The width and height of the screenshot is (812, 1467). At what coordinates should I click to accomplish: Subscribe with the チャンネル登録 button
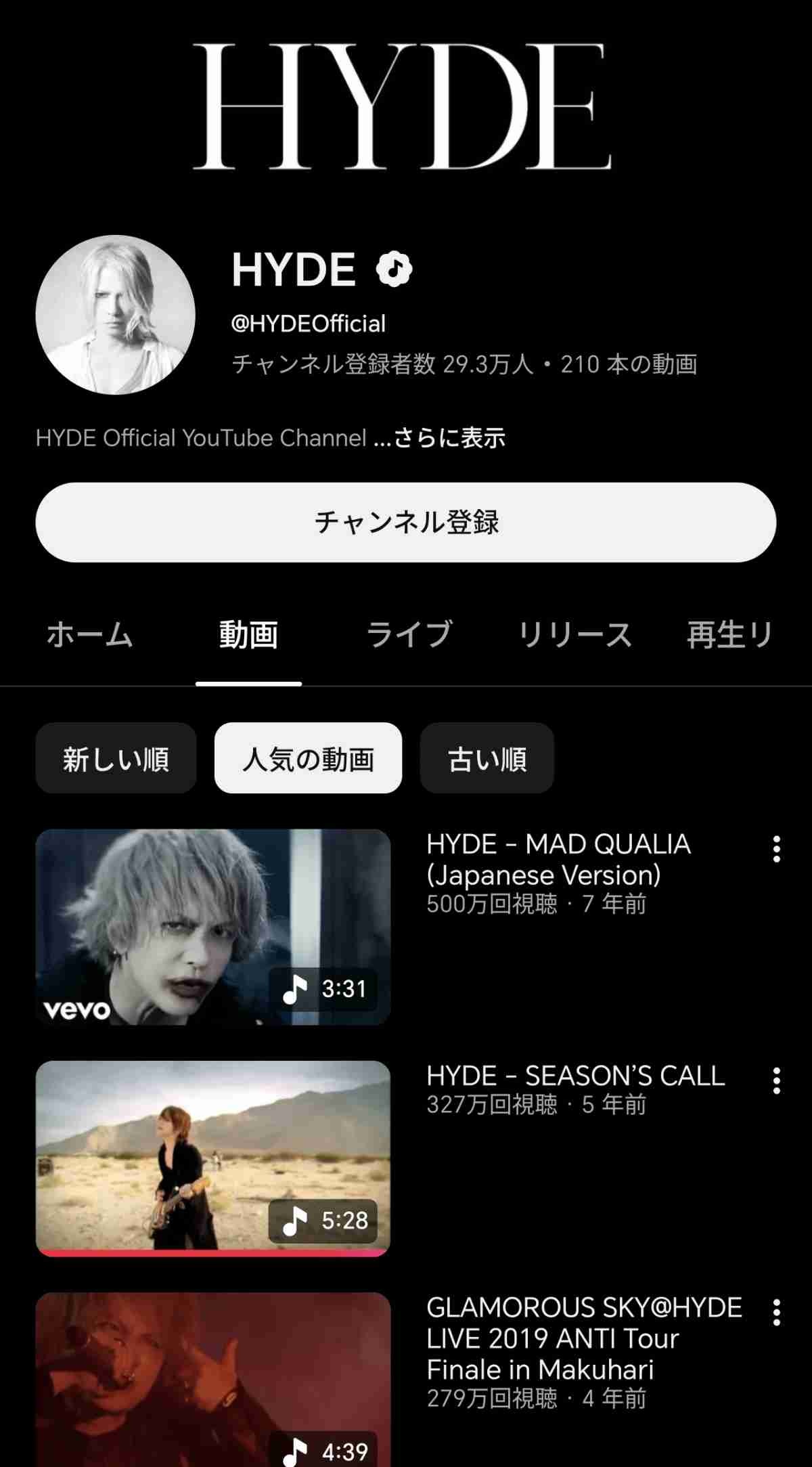tap(405, 522)
